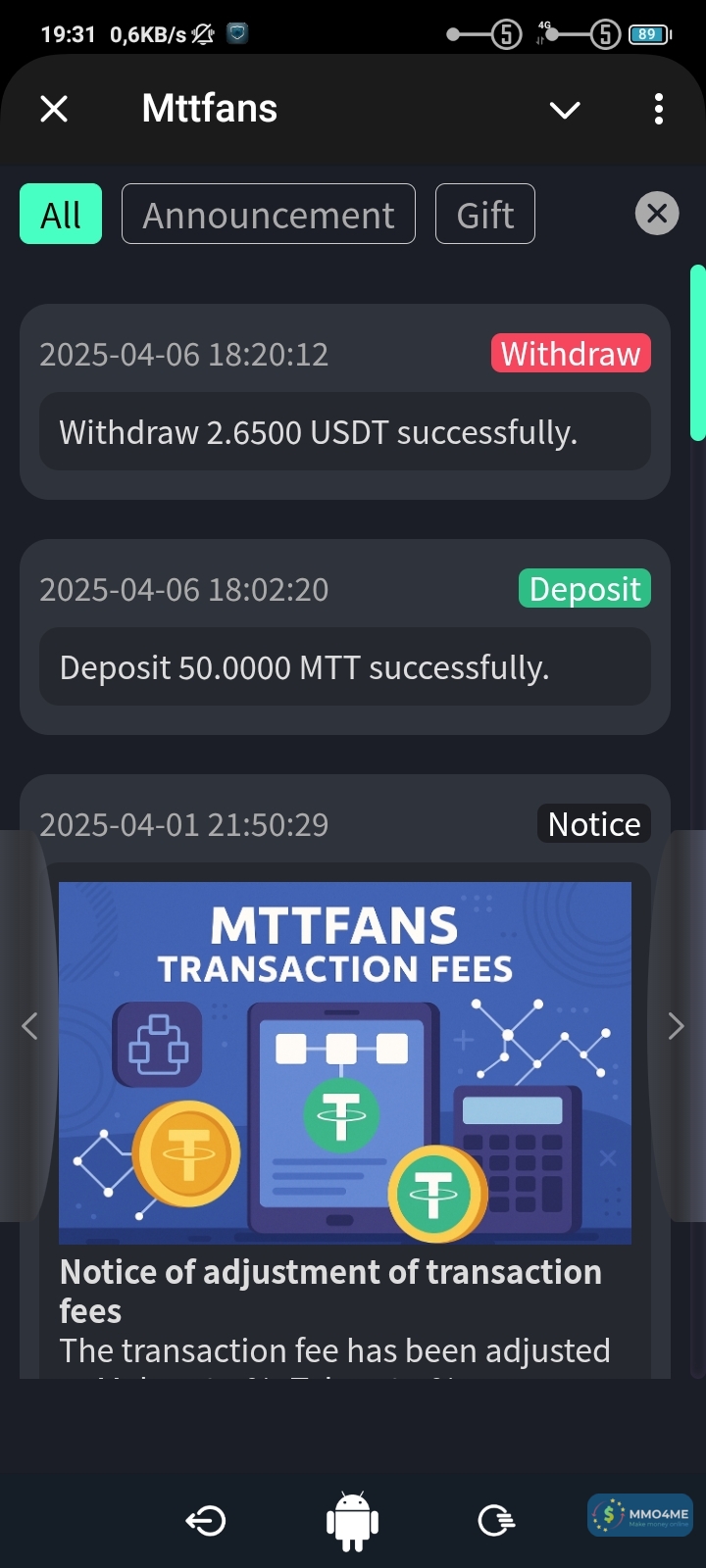The height and width of the screenshot is (1568, 706).
Task: Select the All filter chip
Action: 61,214
